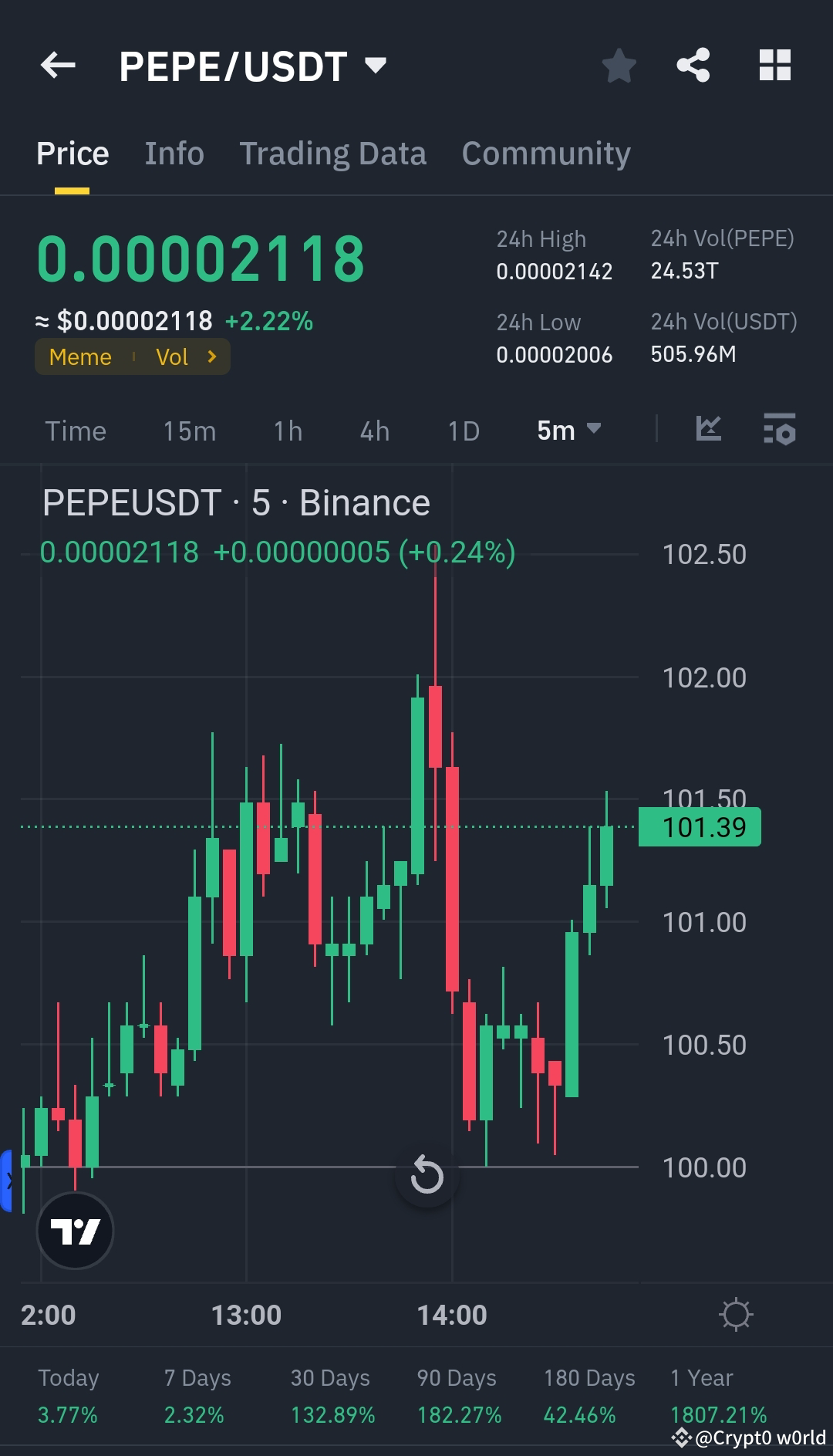This screenshot has height=1456, width=833.
Task: Open the Meme category label
Action: tap(79, 356)
